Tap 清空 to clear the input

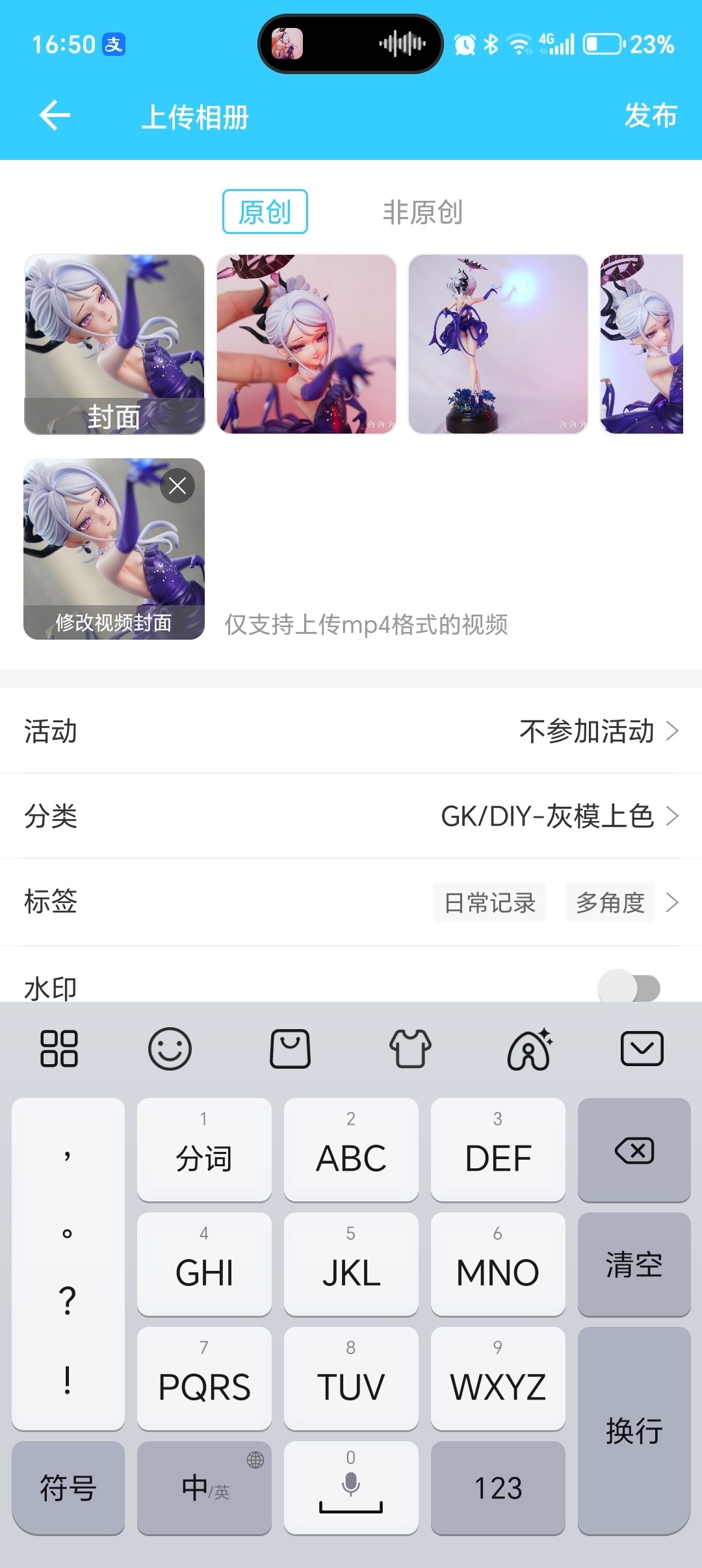634,1265
